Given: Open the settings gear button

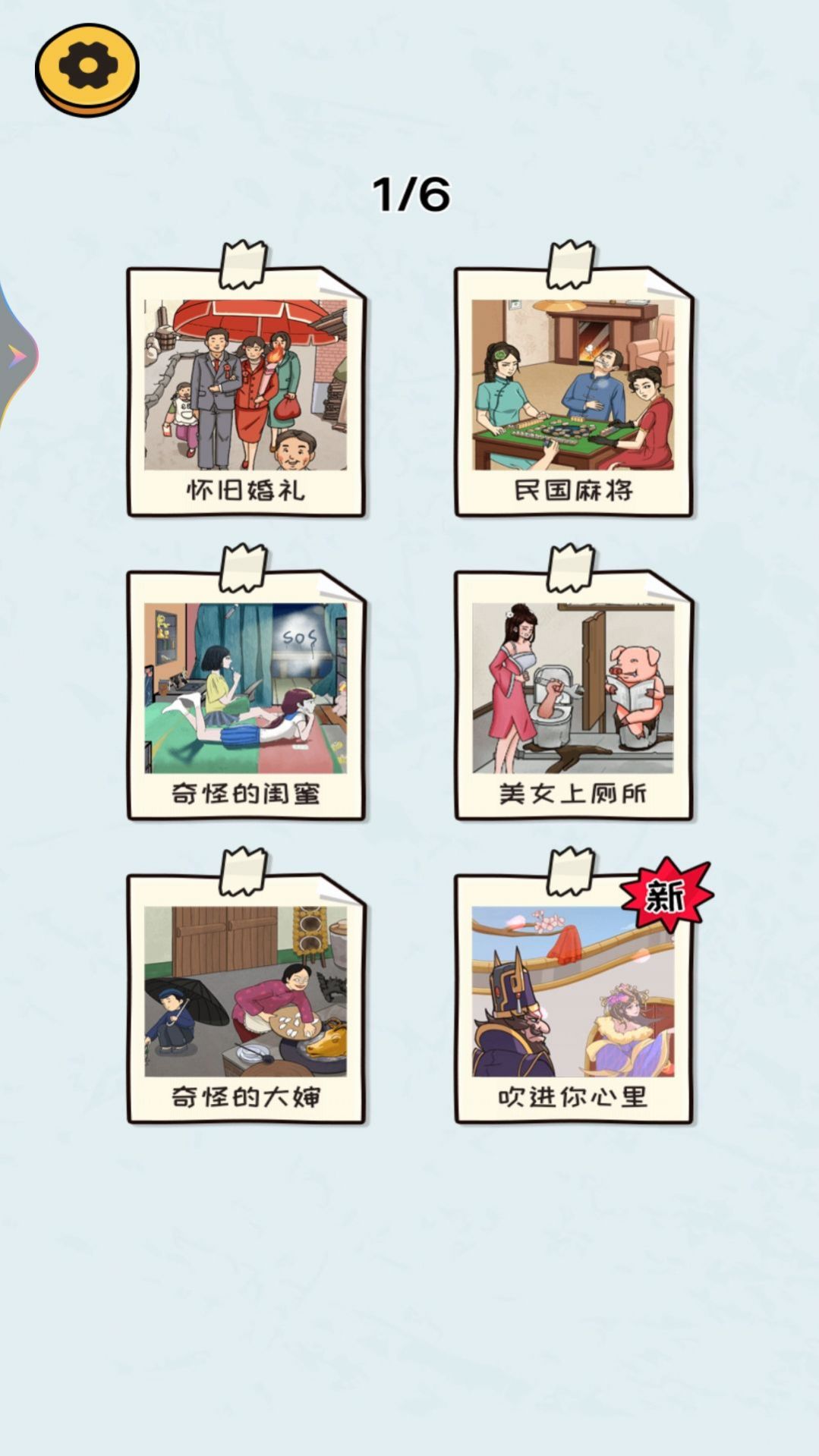Looking at the screenshot, I should coord(87,69).
